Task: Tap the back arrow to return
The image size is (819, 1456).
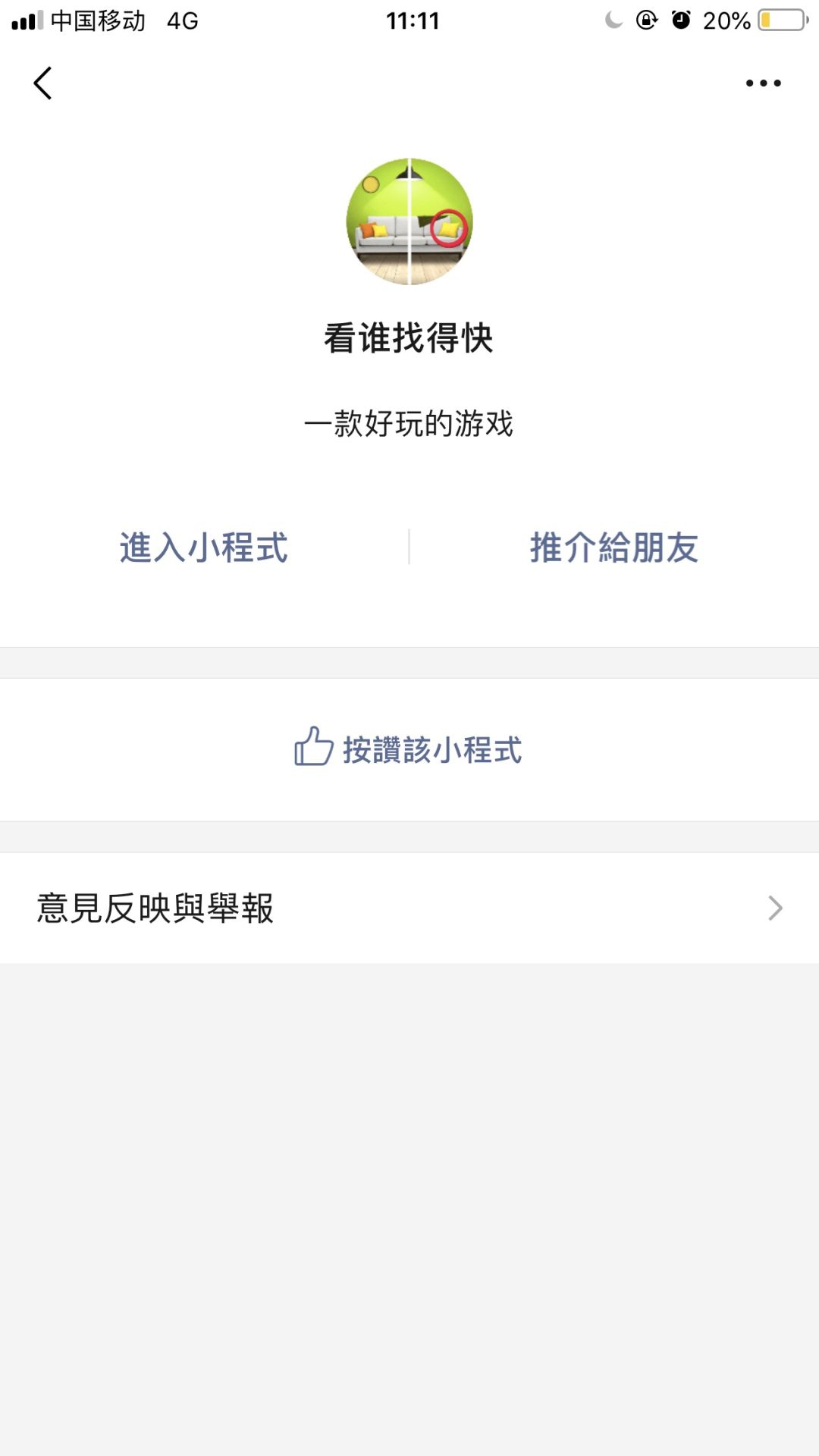Action: tap(43, 83)
